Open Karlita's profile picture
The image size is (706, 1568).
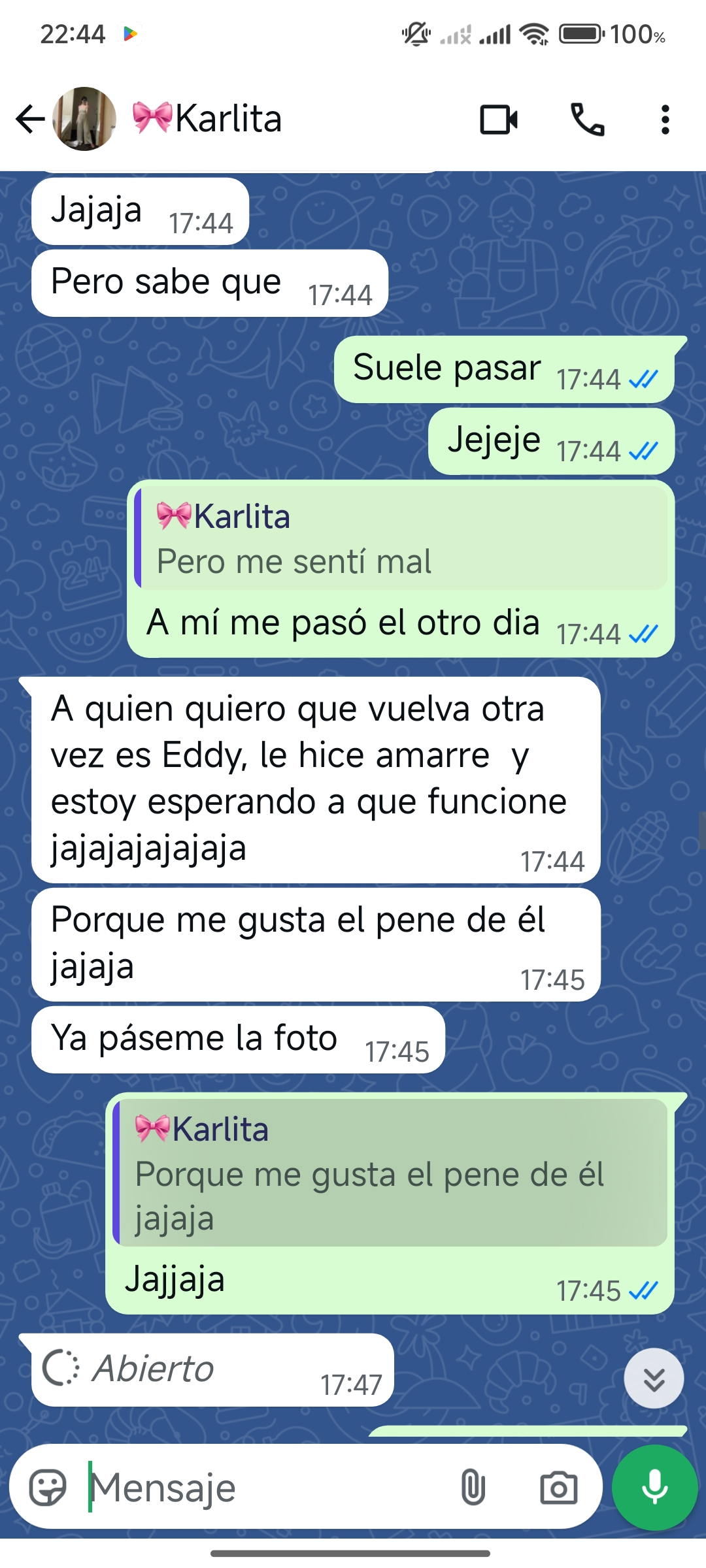pyautogui.click(x=84, y=119)
